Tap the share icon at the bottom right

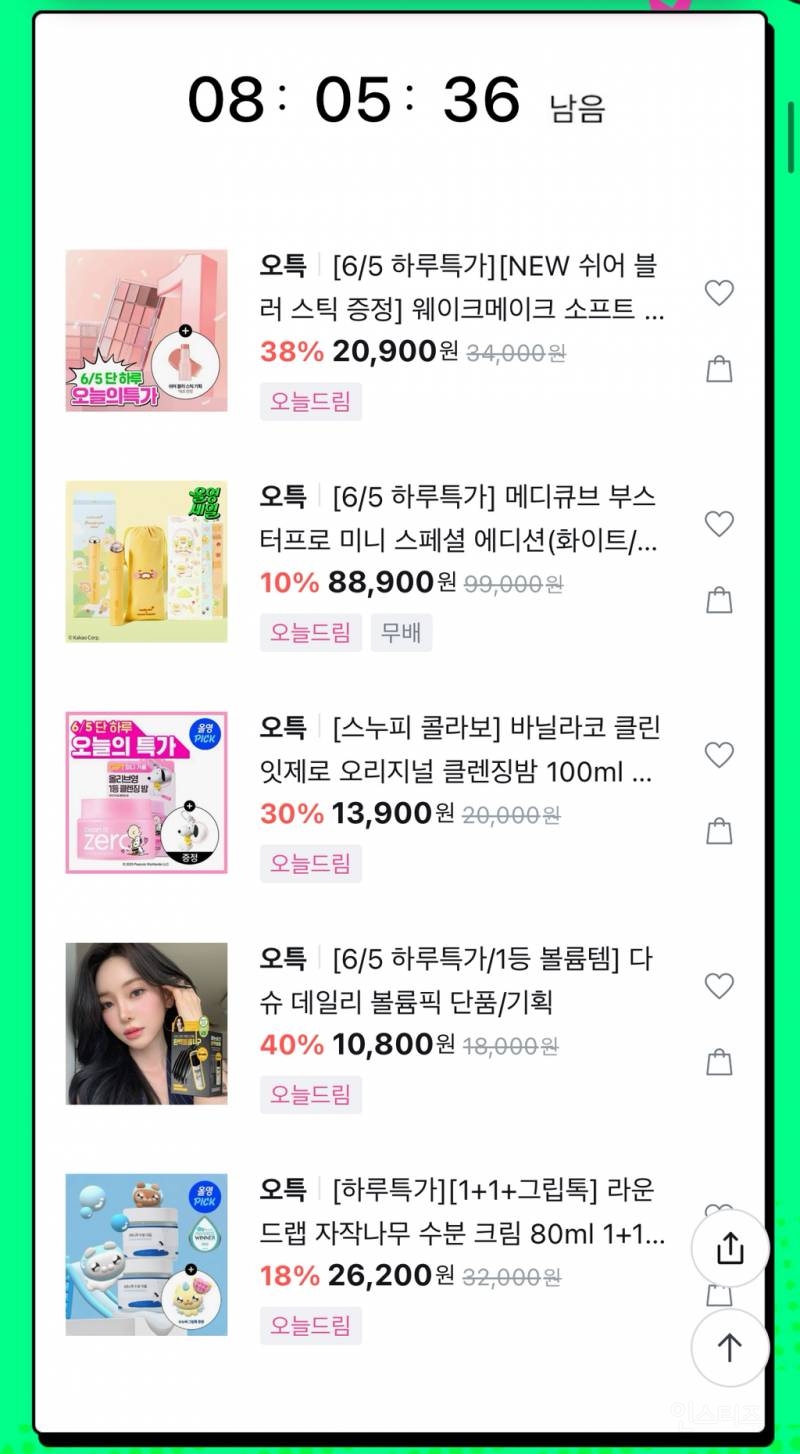[x=729, y=1248]
